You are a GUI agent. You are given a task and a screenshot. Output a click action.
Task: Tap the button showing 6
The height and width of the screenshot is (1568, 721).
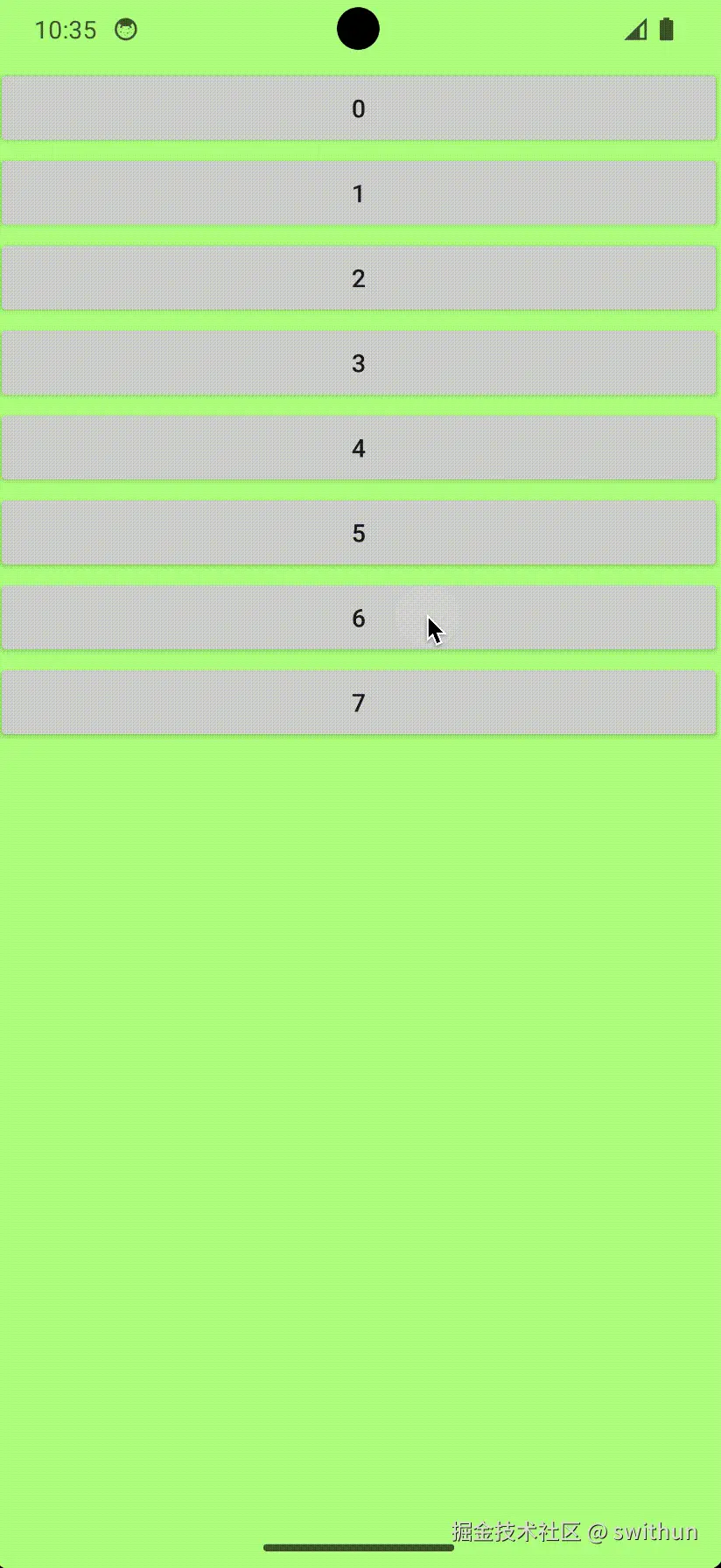(359, 618)
